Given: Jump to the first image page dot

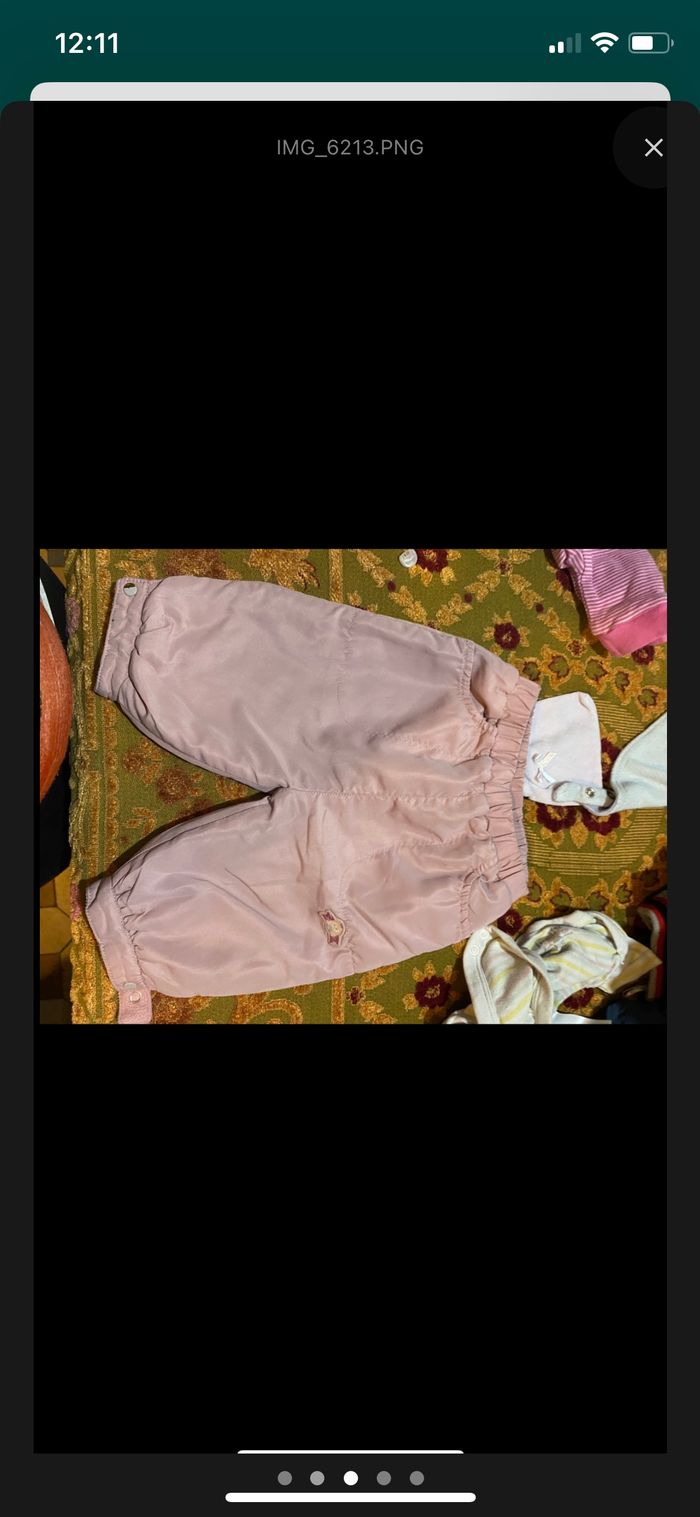Looking at the screenshot, I should tap(285, 1478).
